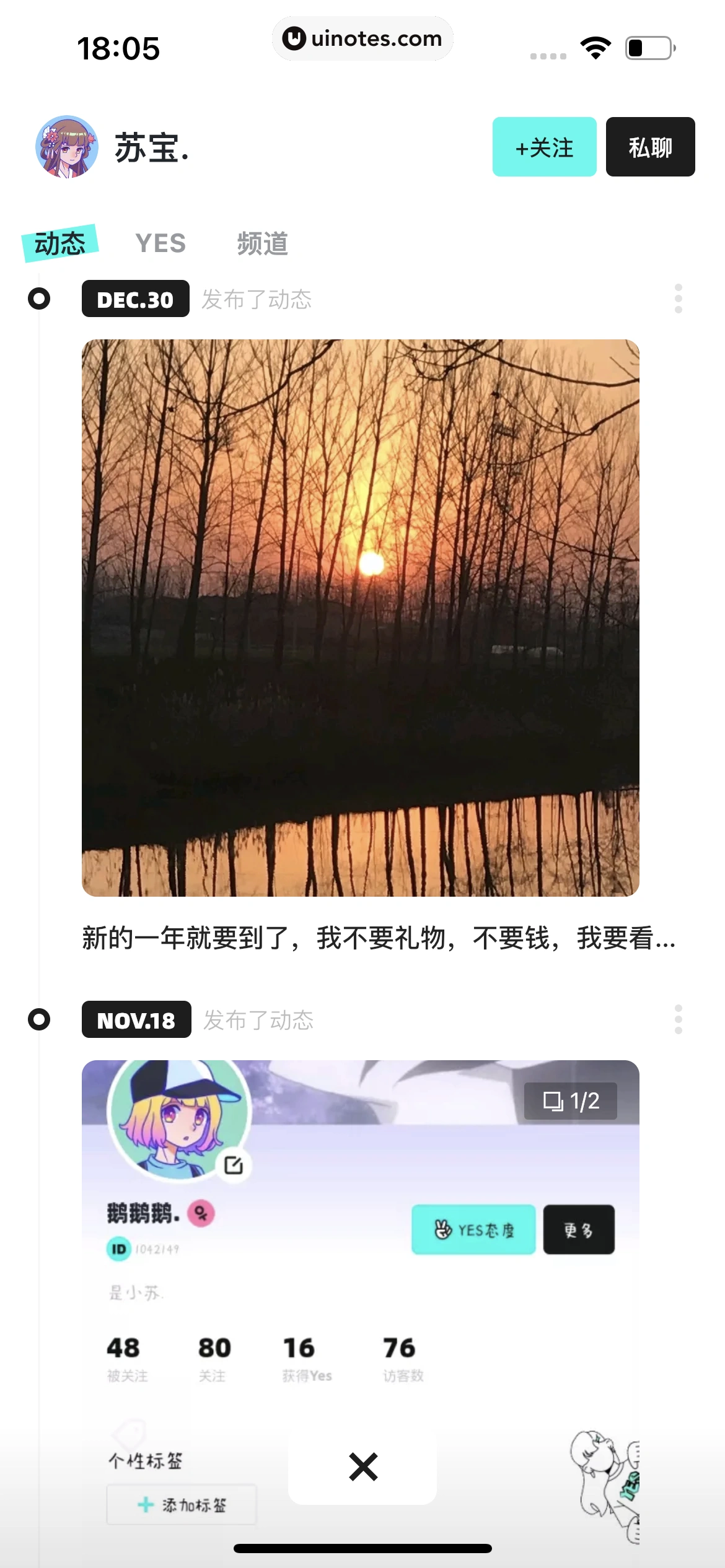Viewport: 725px width, 1568px height.
Task: Start a private chat via 私聊
Action: 650,147
